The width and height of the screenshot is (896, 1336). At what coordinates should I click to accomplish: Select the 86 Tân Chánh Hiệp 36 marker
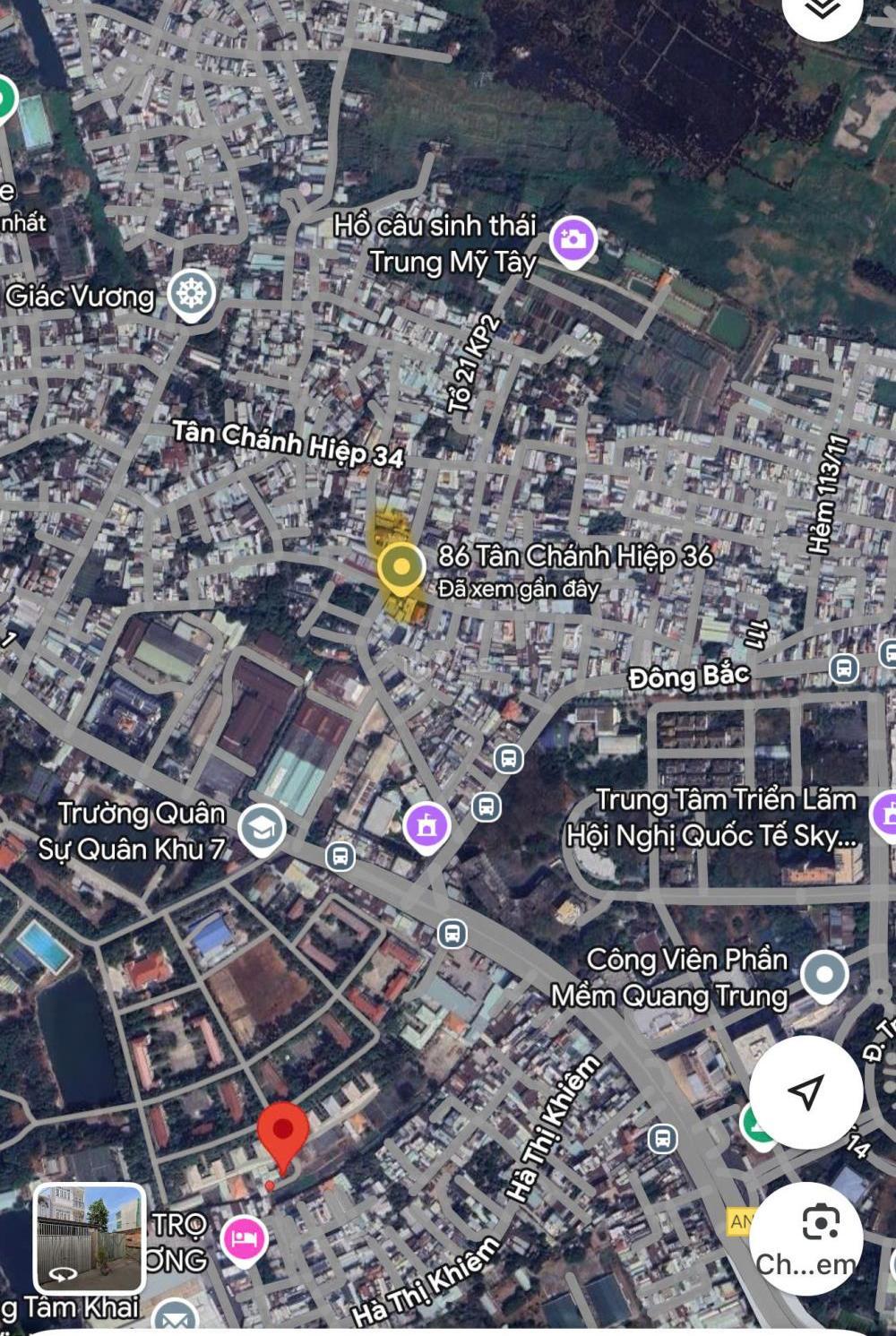pyautogui.click(x=401, y=568)
